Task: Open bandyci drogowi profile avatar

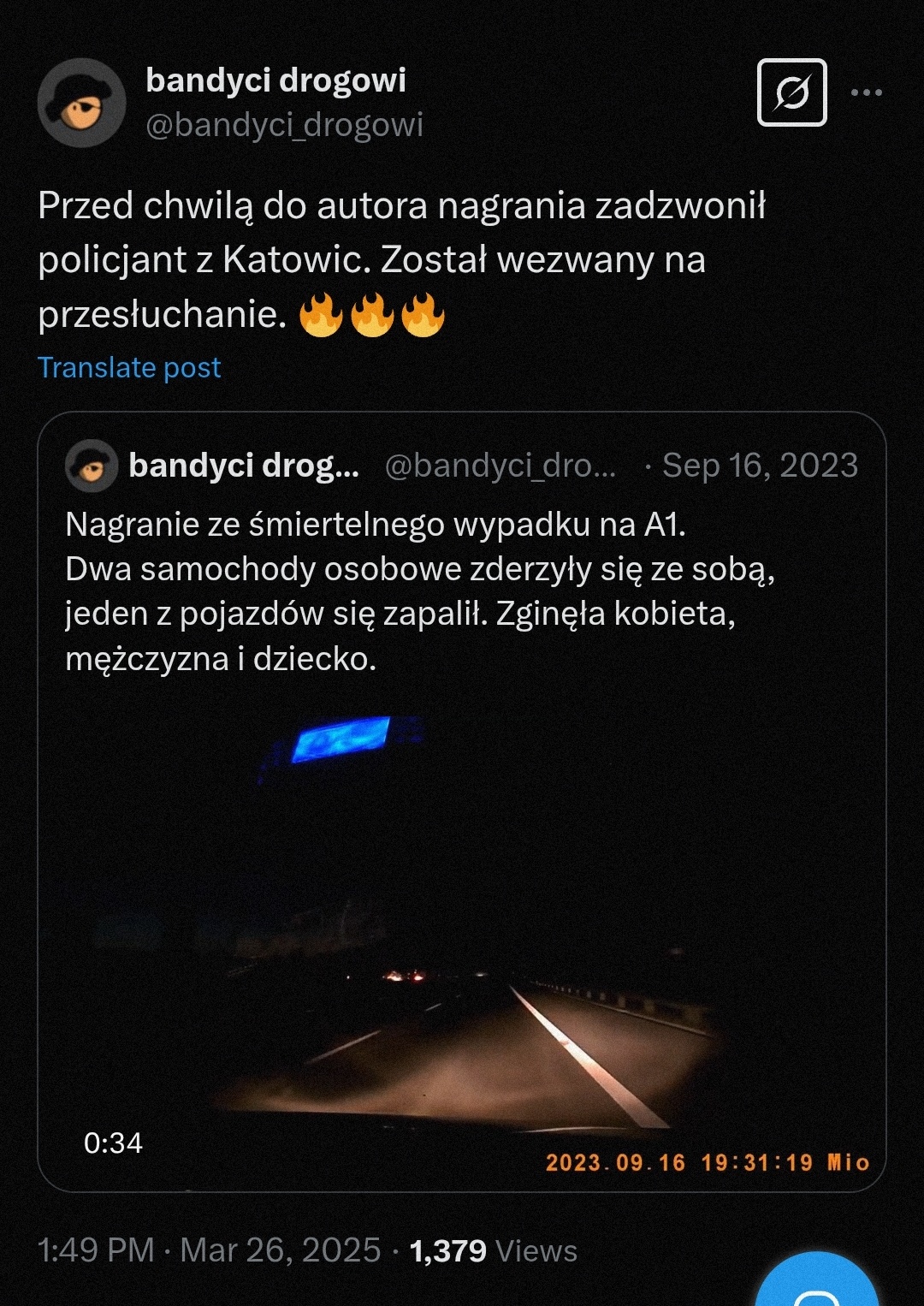Action: (x=82, y=103)
